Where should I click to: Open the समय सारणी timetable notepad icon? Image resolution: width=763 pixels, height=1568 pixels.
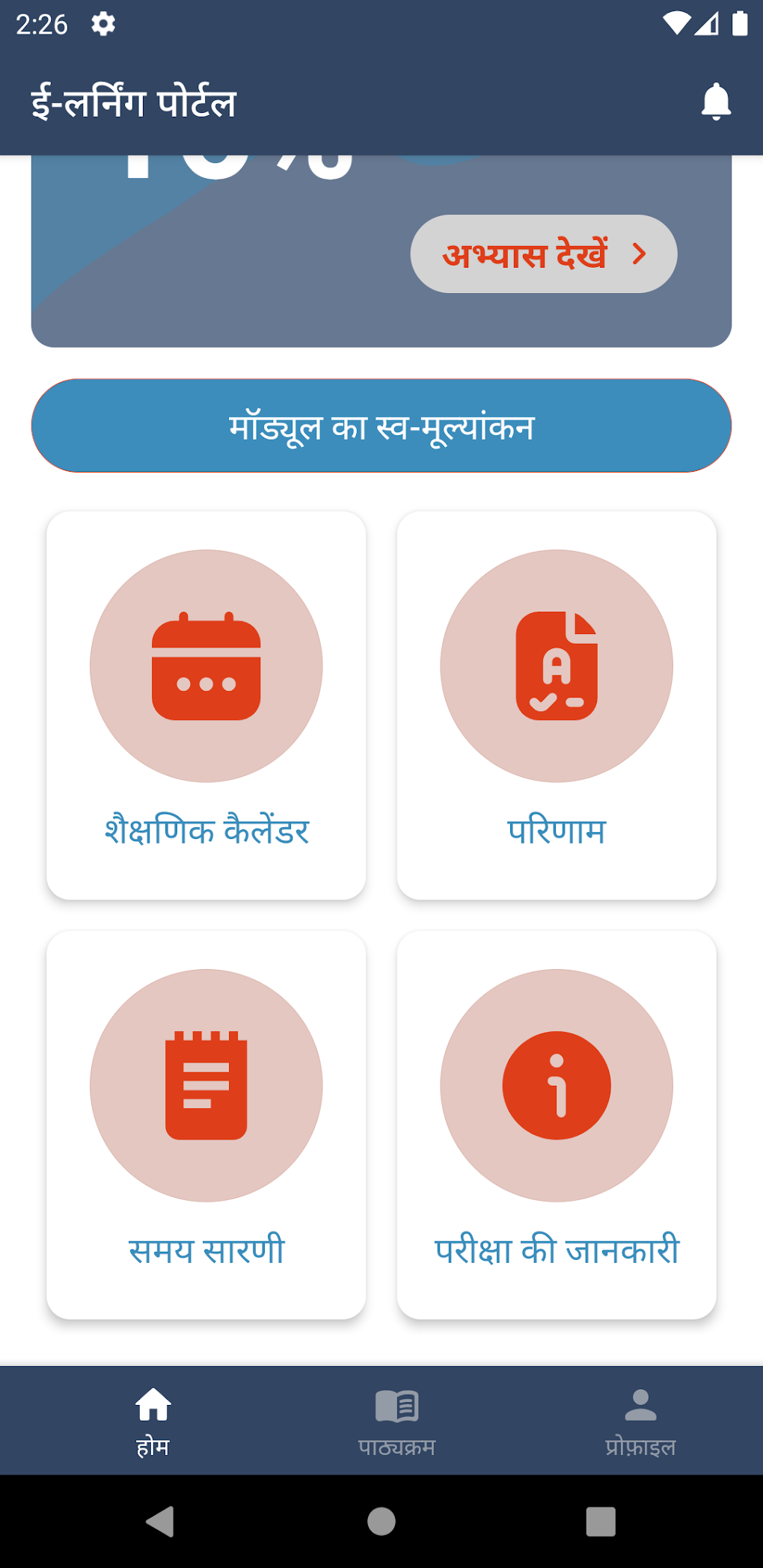206,1085
